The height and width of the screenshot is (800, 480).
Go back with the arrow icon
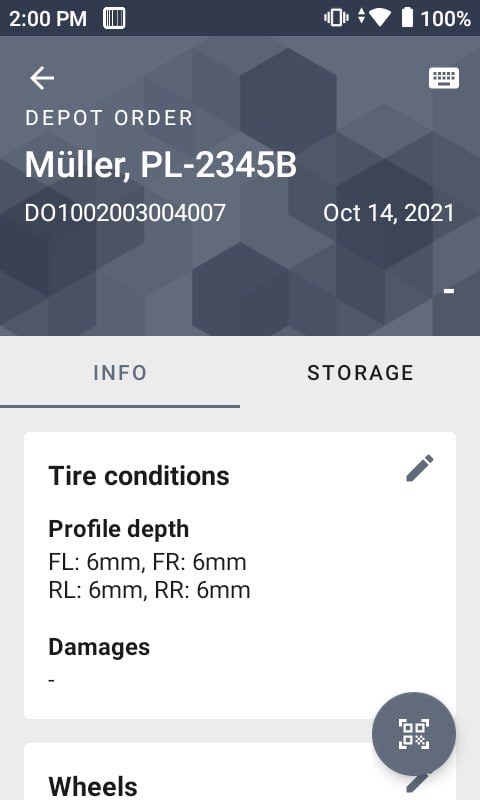coord(42,78)
